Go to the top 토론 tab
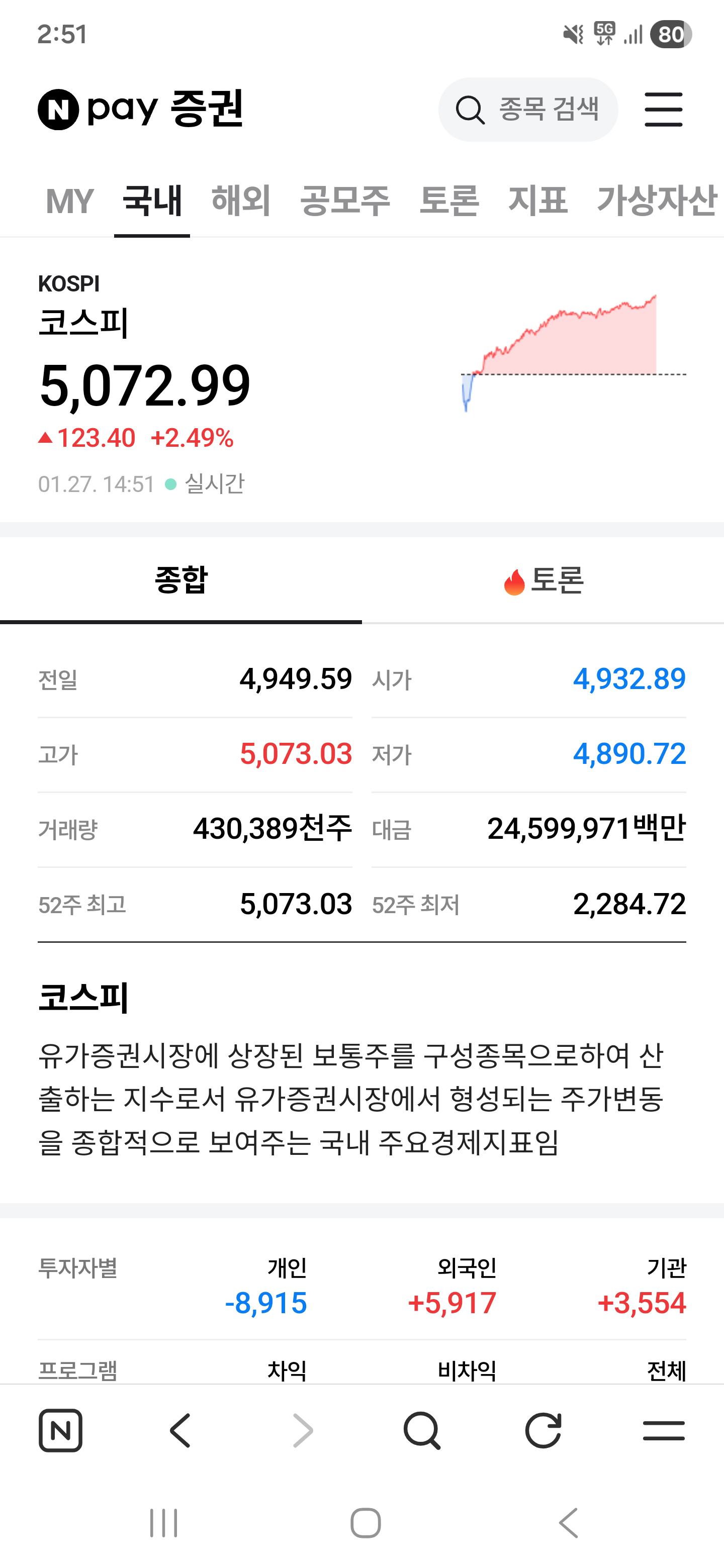 (449, 201)
